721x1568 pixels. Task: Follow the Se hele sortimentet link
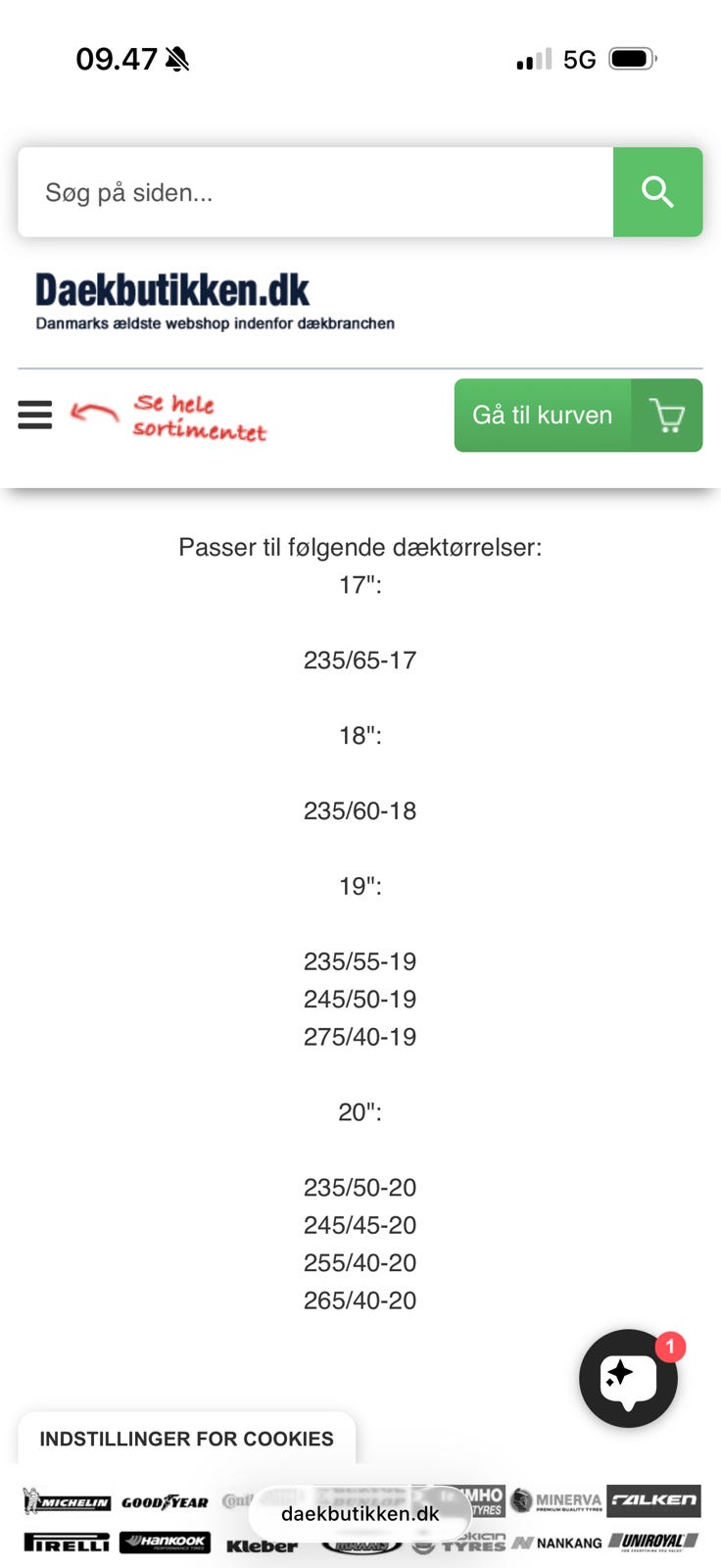click(x=200, y=416)
